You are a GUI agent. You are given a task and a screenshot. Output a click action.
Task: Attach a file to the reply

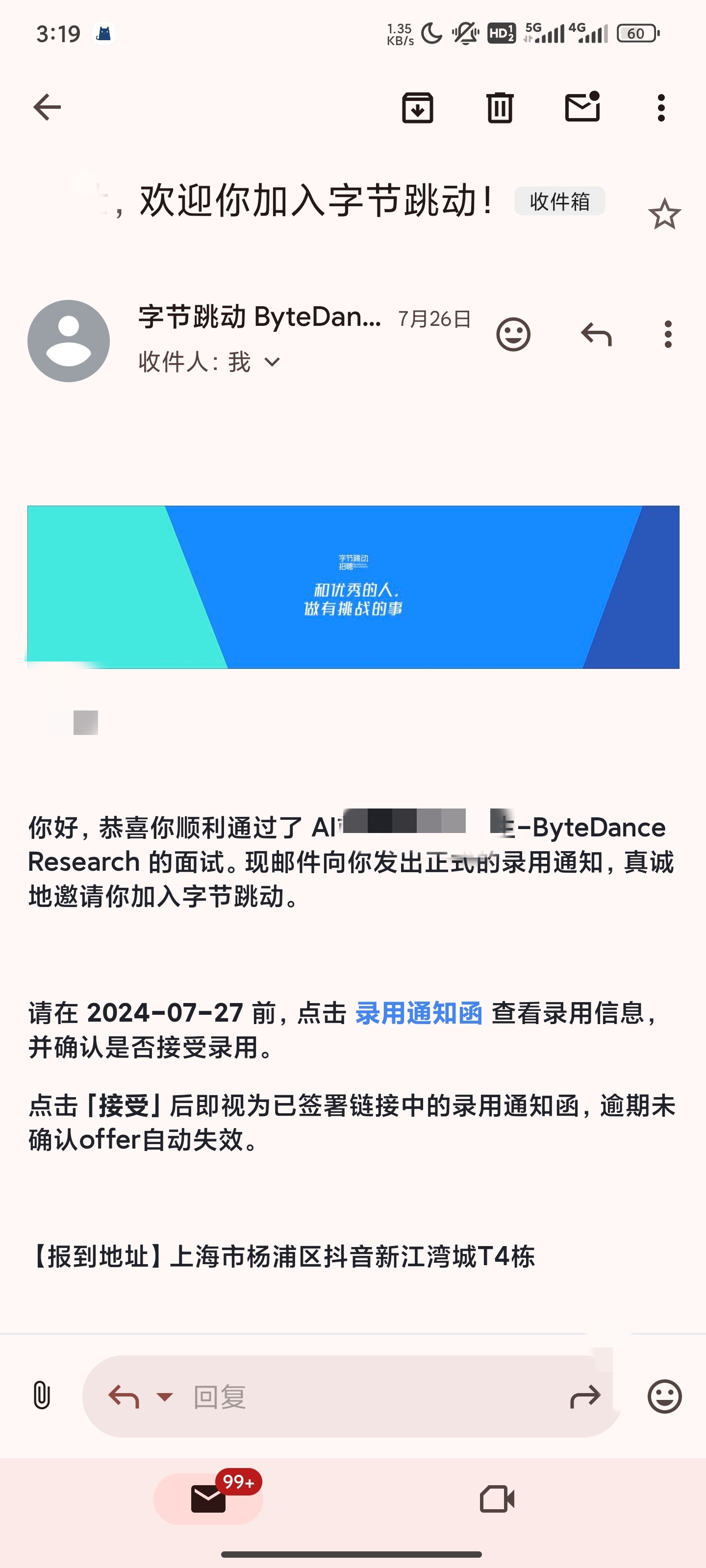(x=41, y=1396)
